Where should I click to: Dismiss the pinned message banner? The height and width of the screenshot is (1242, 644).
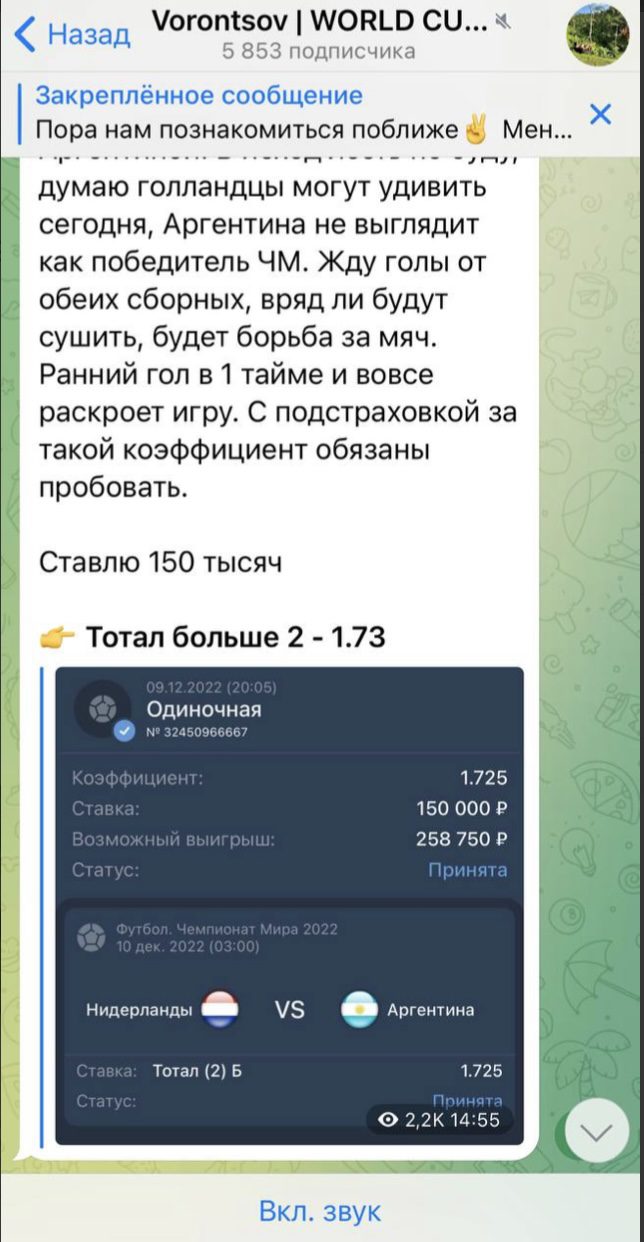click(x=600, y=114)
